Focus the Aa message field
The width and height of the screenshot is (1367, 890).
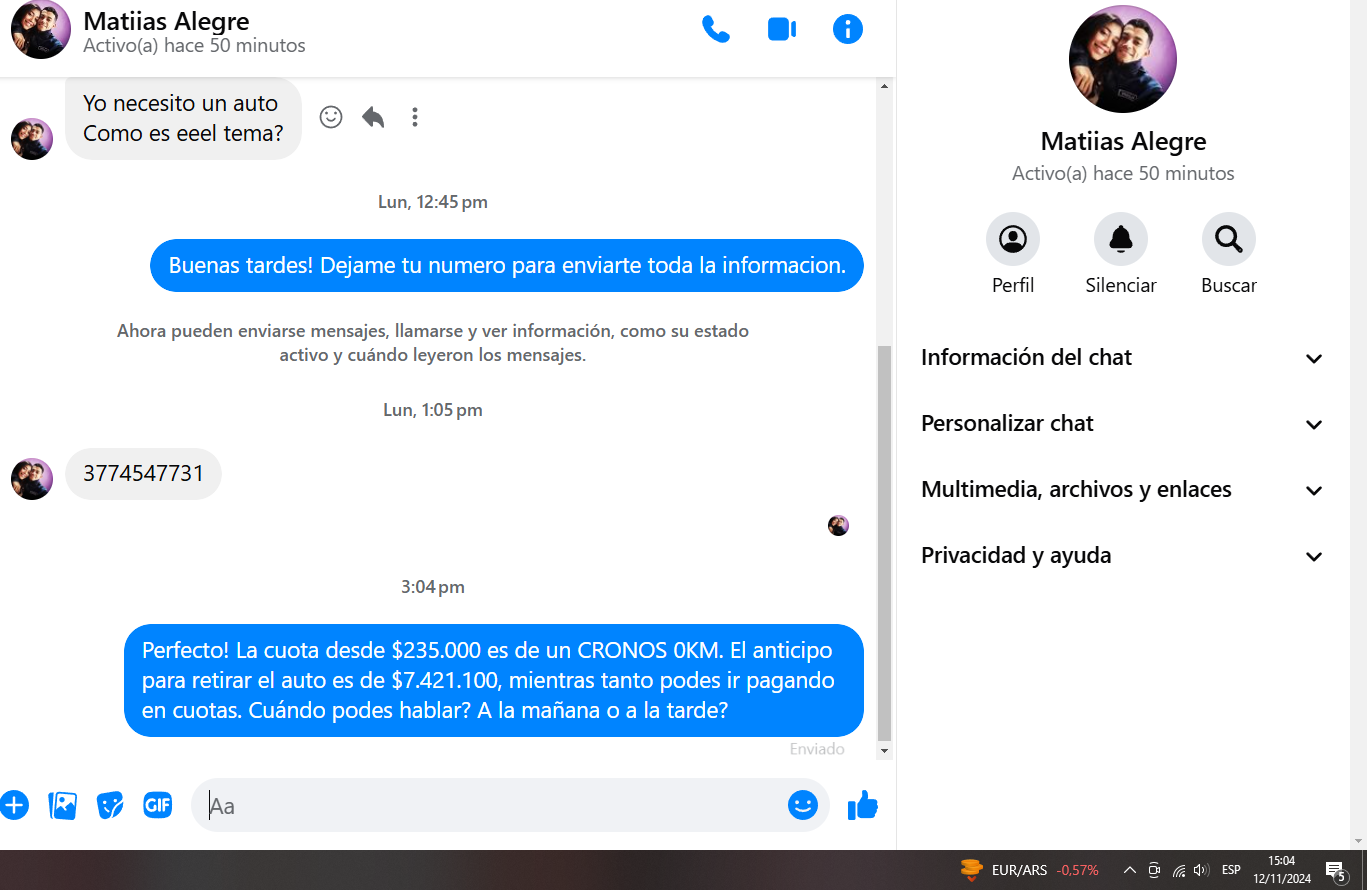pyautogui.click(x=490, y=806)
